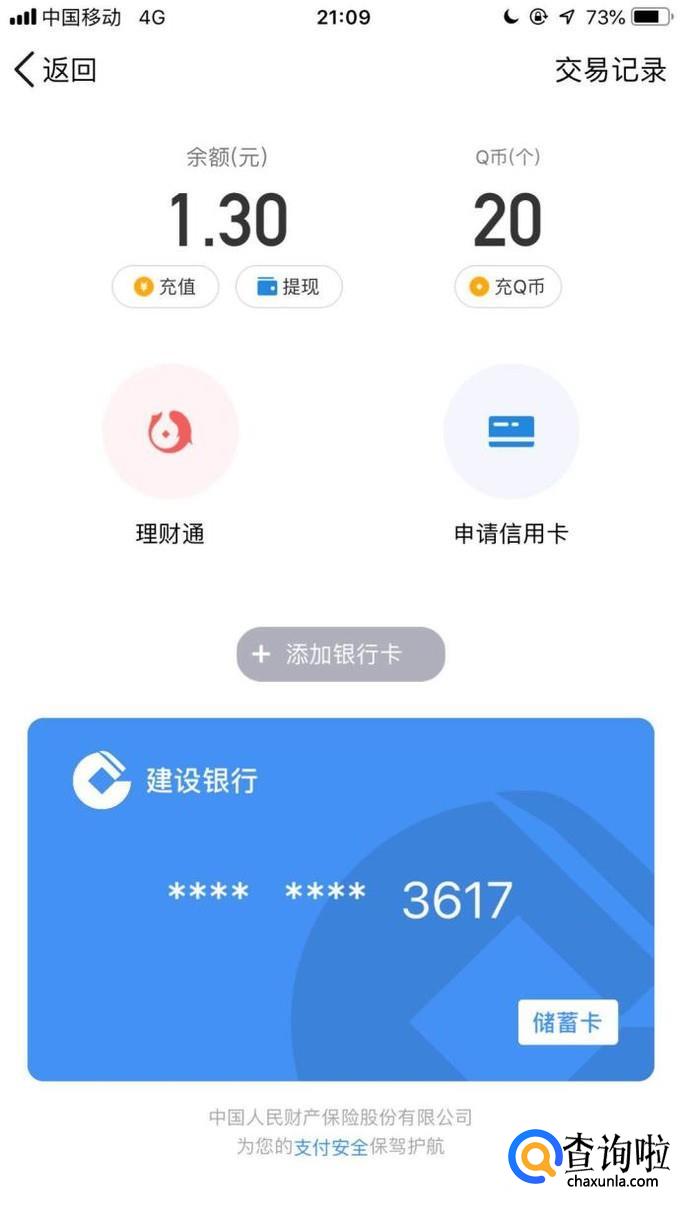
Task: Open 交易记录 transaction records
Action: [610, 70]
